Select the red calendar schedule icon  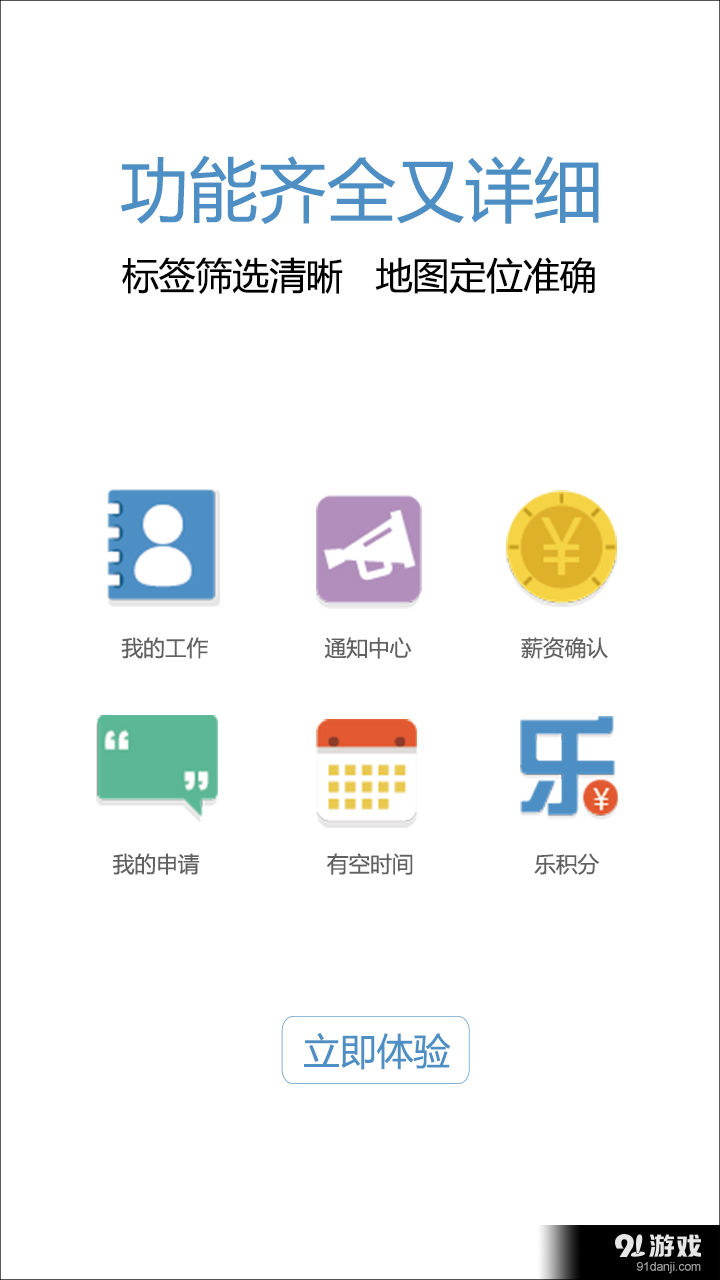pos(367,770)
